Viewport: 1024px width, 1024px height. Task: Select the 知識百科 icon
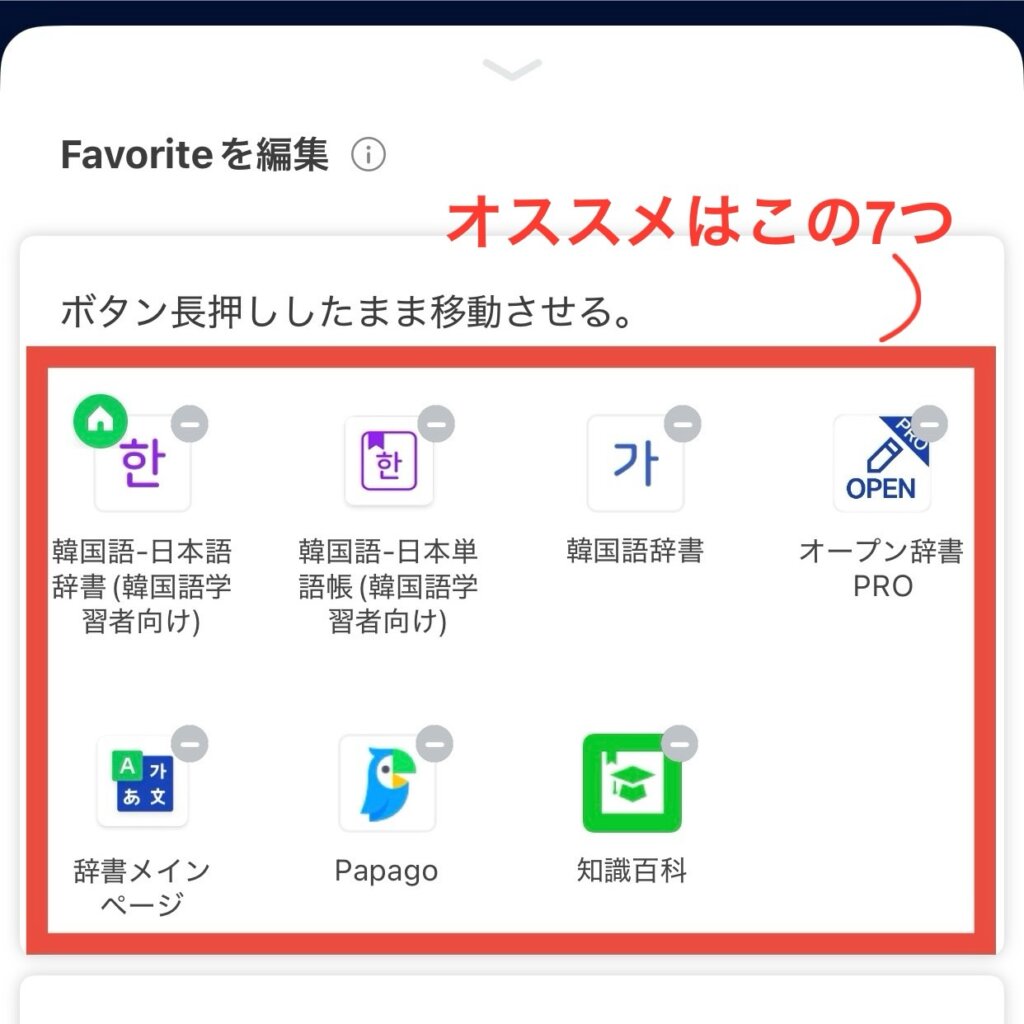(632, 784)
